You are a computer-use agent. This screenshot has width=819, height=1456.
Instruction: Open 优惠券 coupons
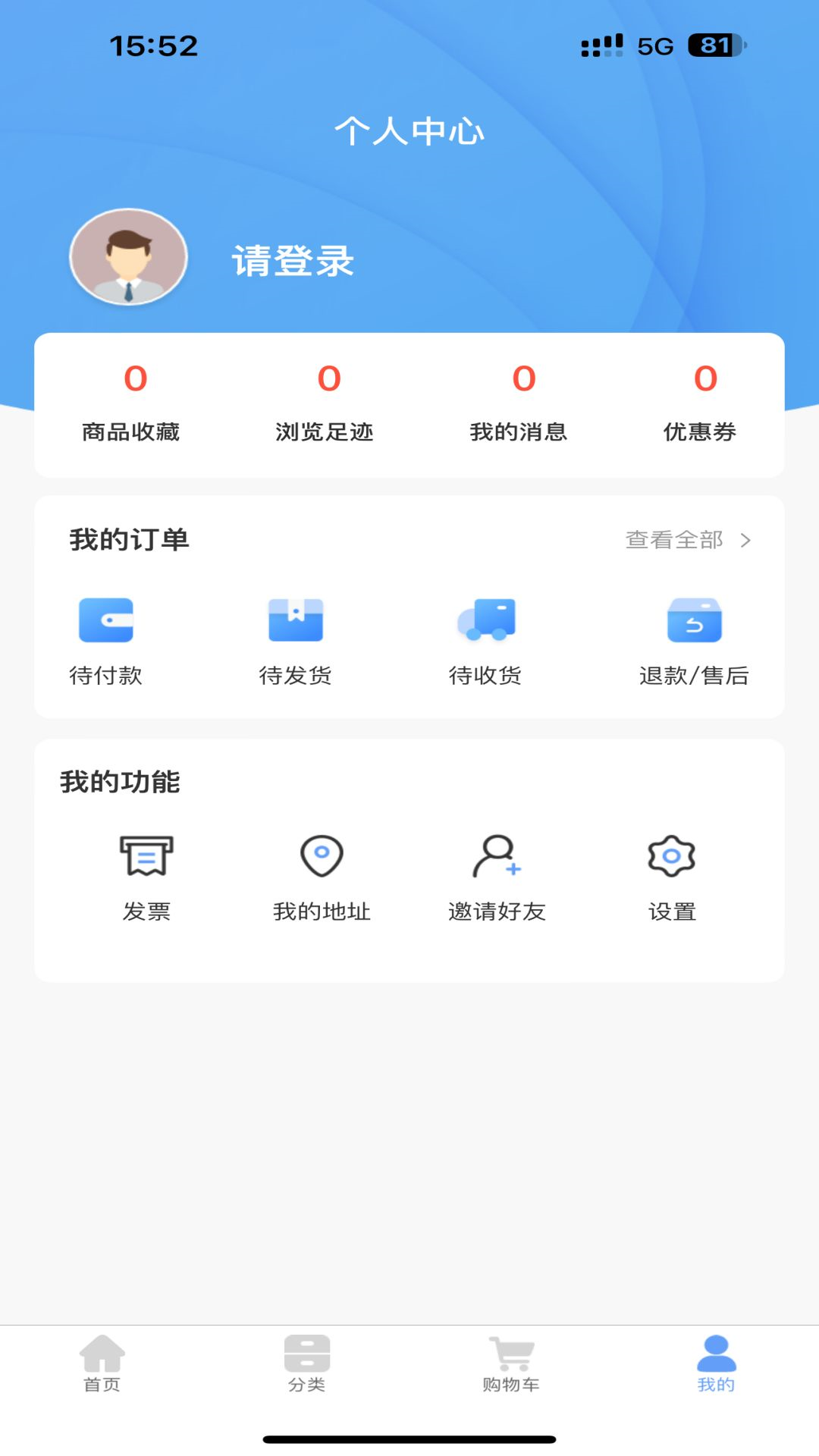(x=700, y=402)
